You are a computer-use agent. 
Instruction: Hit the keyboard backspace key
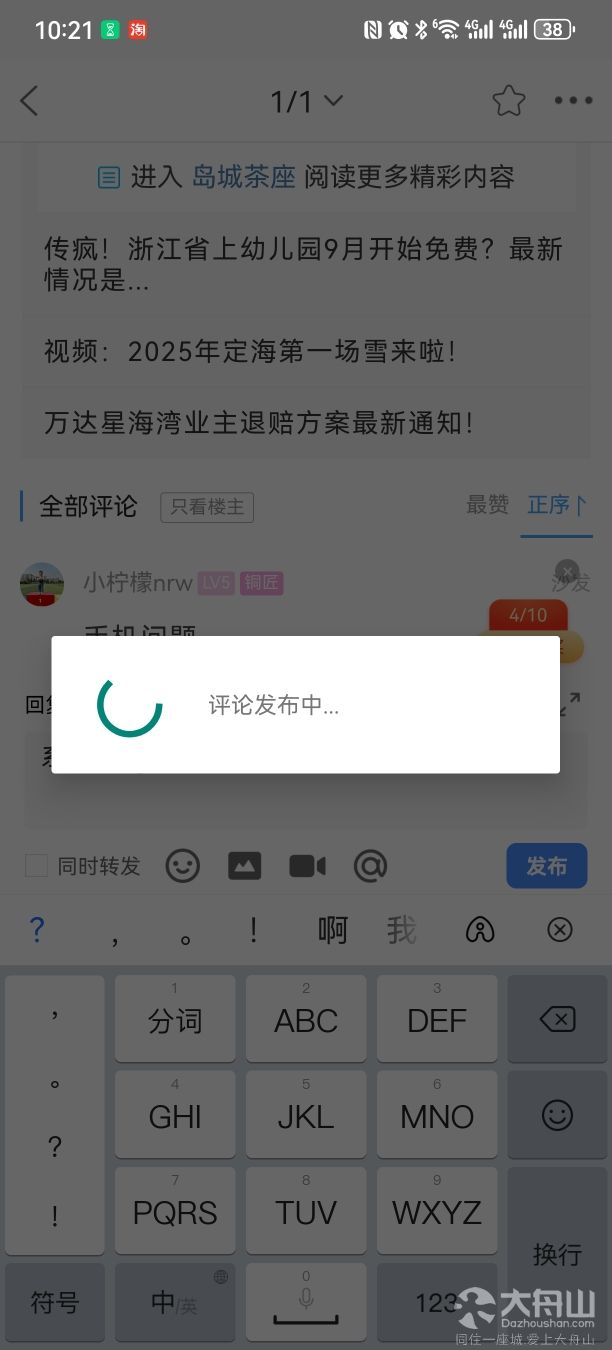pyautogui.click(x=557, y=1019)
